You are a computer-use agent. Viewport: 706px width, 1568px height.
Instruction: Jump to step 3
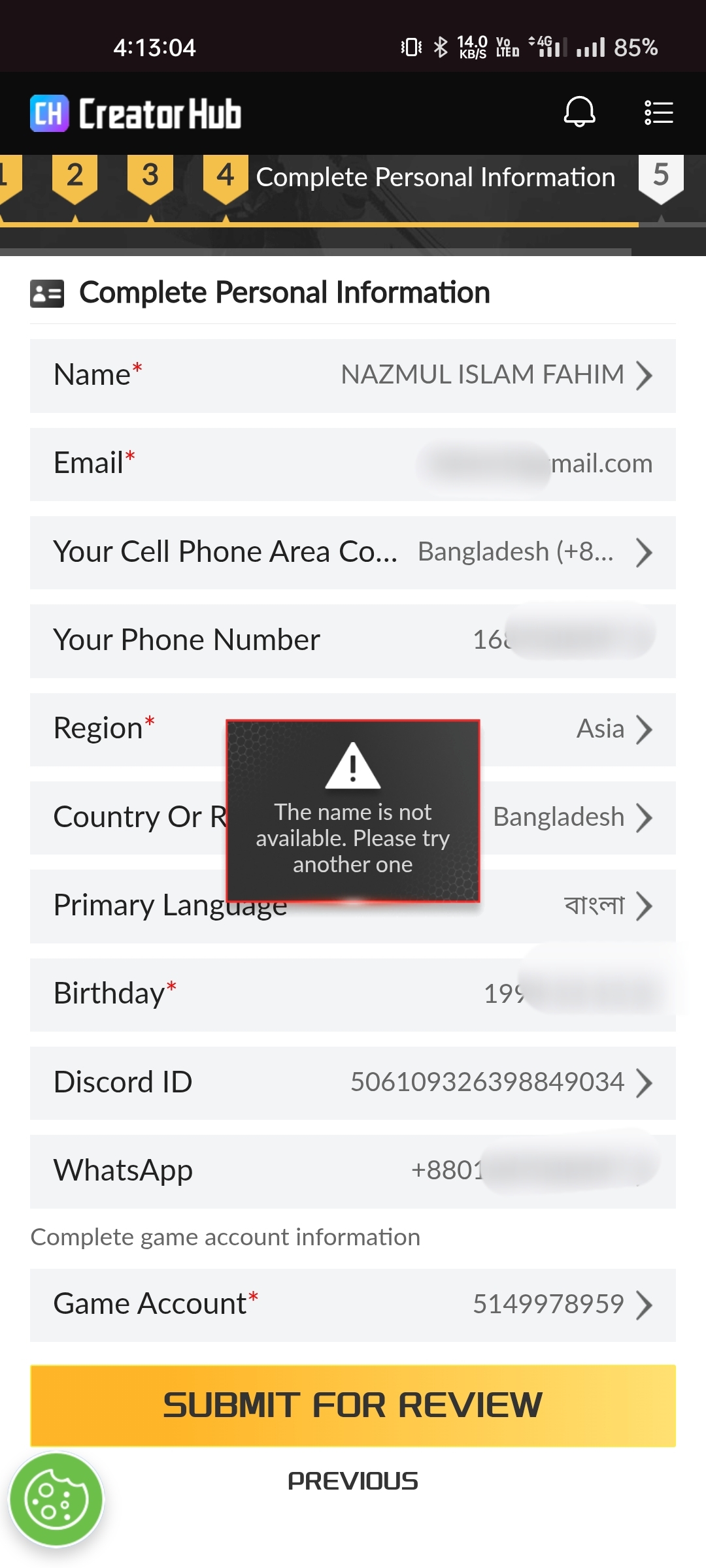coord(150,176)
